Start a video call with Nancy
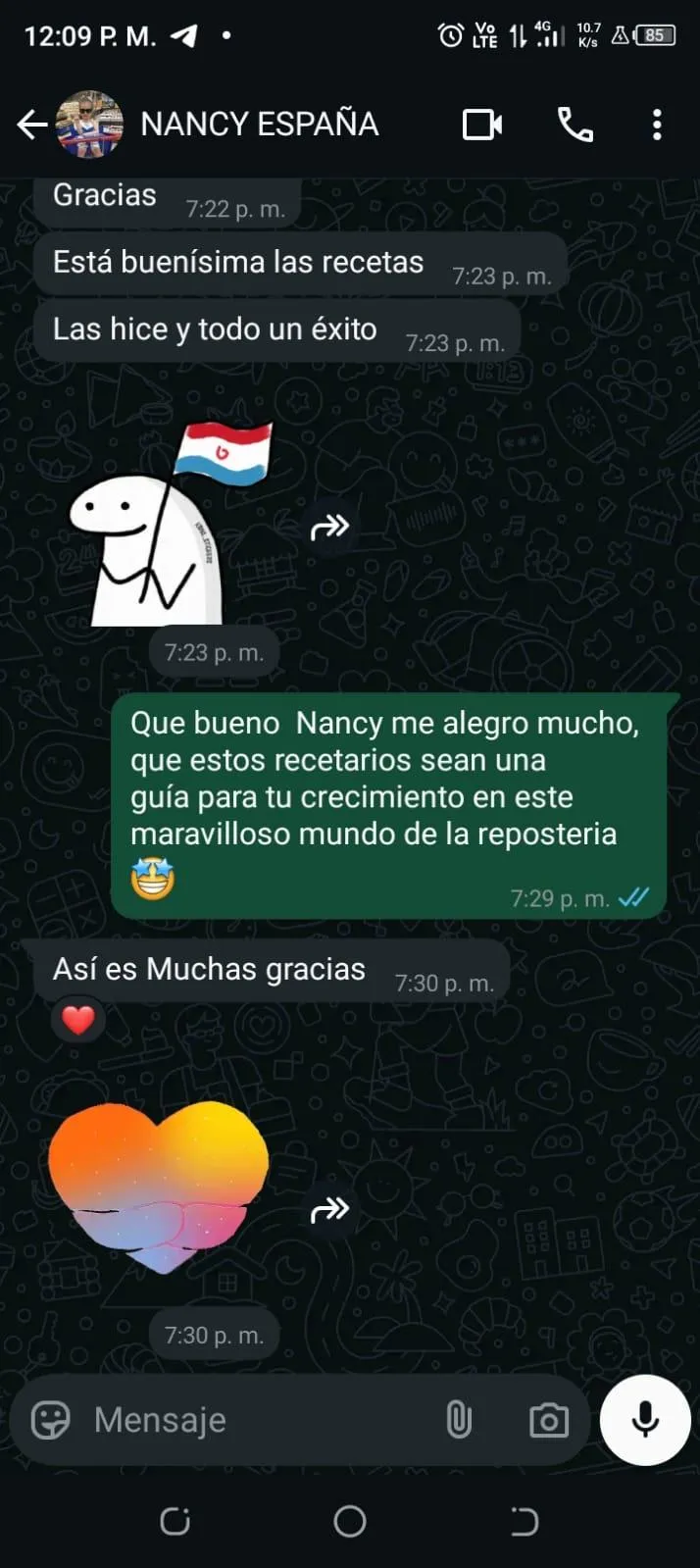700x1568 pixels. (x=481, y=125)
